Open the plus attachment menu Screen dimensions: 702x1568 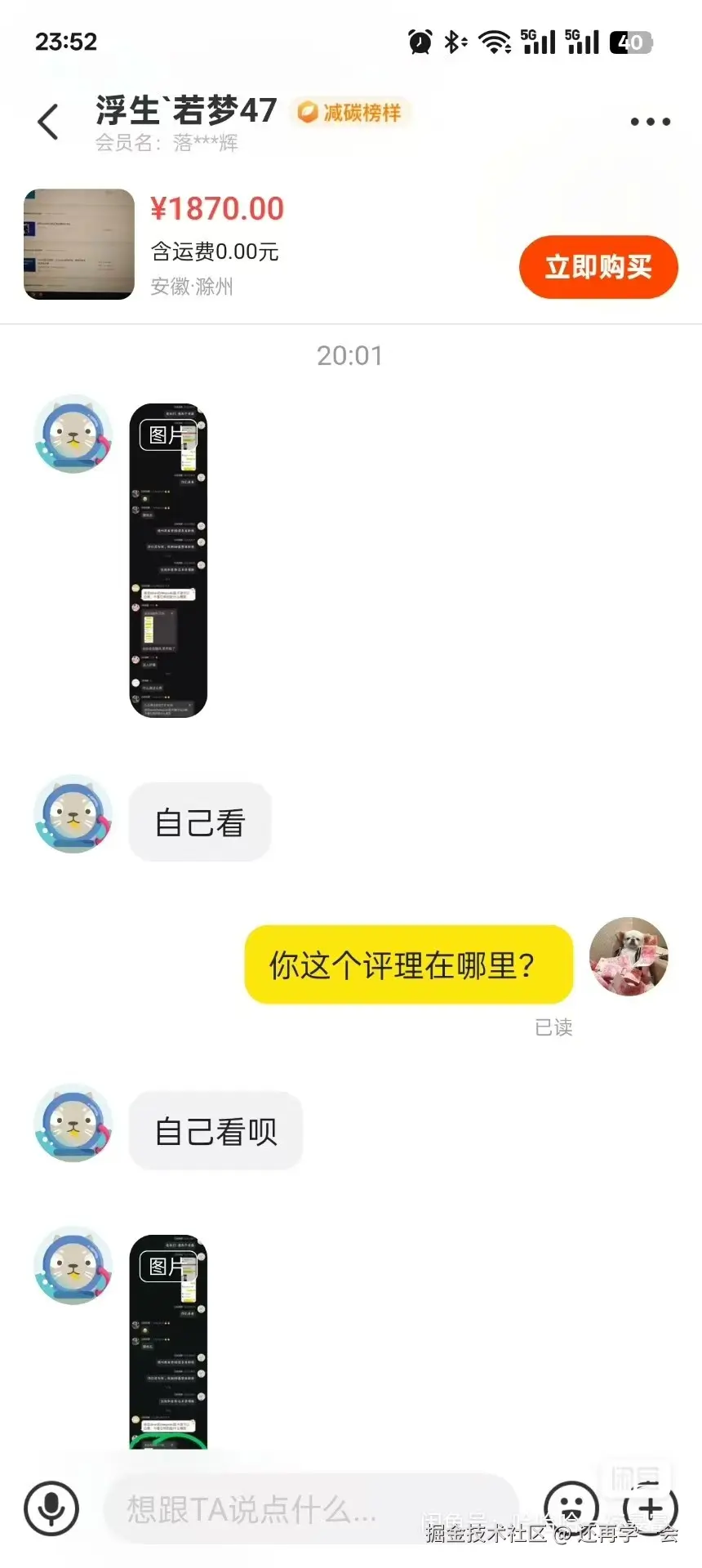tap(650, 1508)
